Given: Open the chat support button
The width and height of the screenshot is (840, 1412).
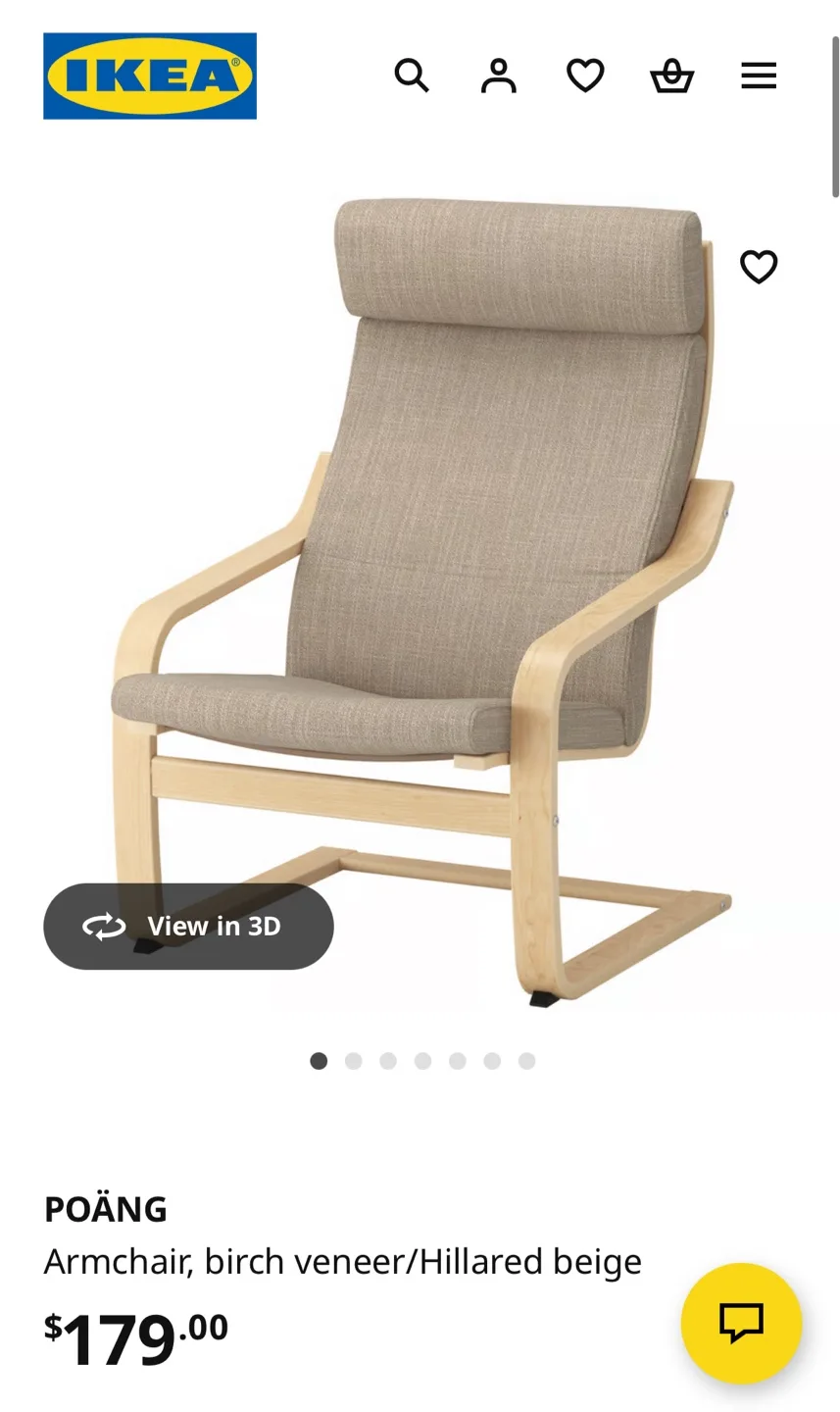Looking at the screenshot, I should click(741, 1323).
